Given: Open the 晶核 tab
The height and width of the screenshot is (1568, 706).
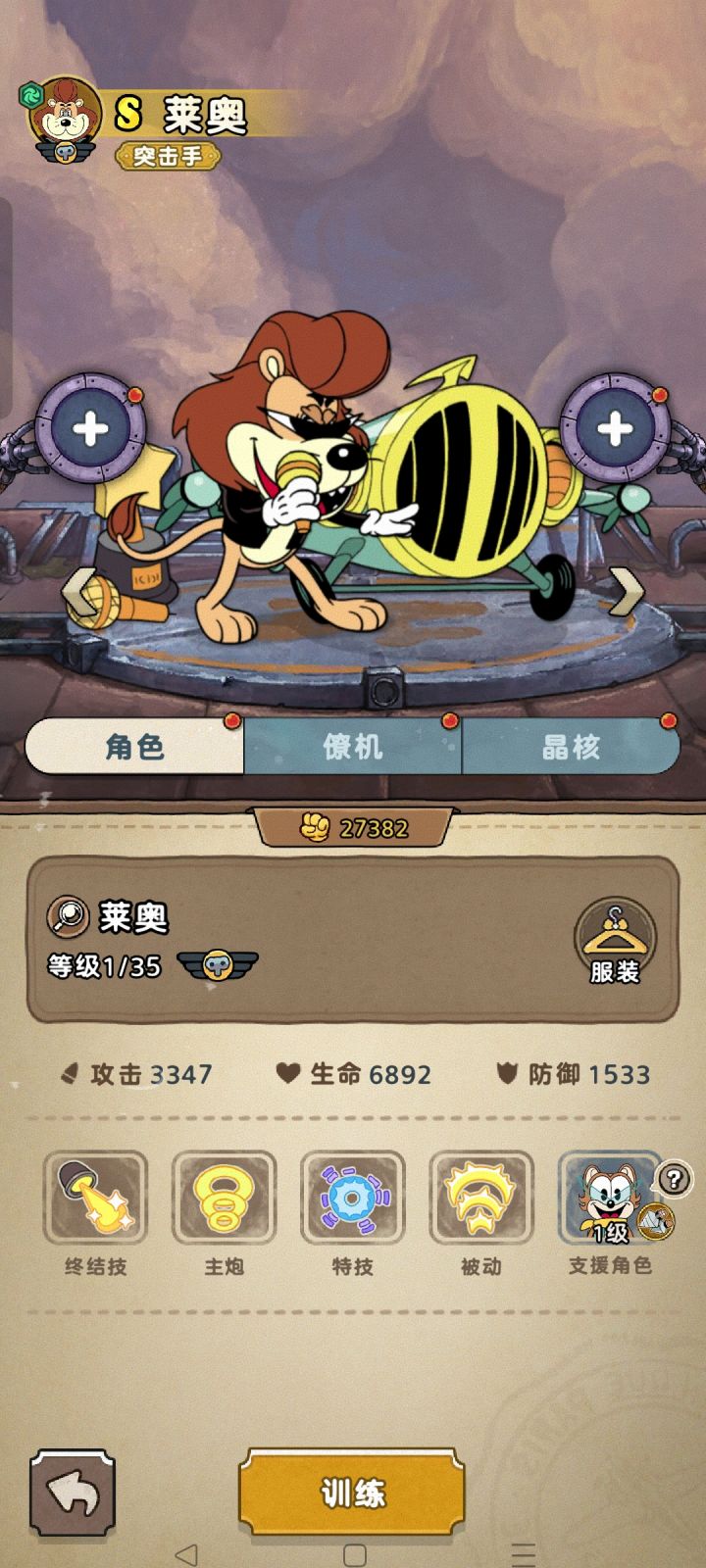Looking at the screenshot, I should click(572, 747).
